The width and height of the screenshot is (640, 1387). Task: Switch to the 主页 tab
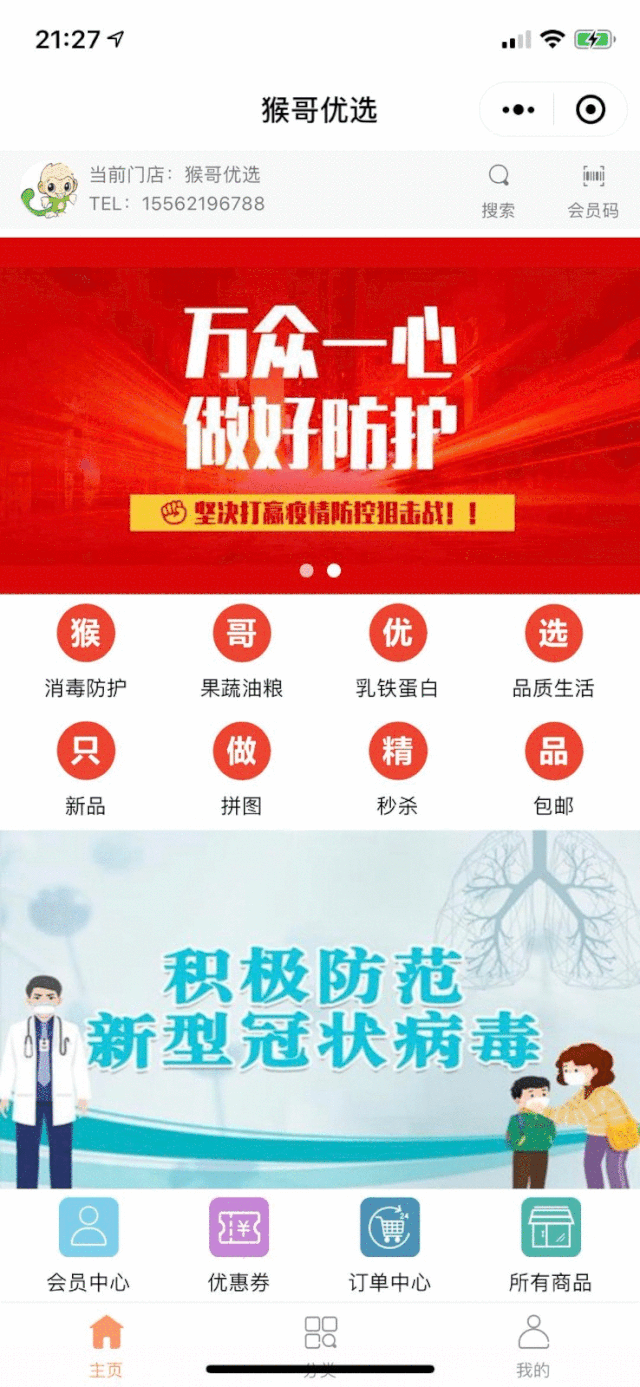point(106,1345)
